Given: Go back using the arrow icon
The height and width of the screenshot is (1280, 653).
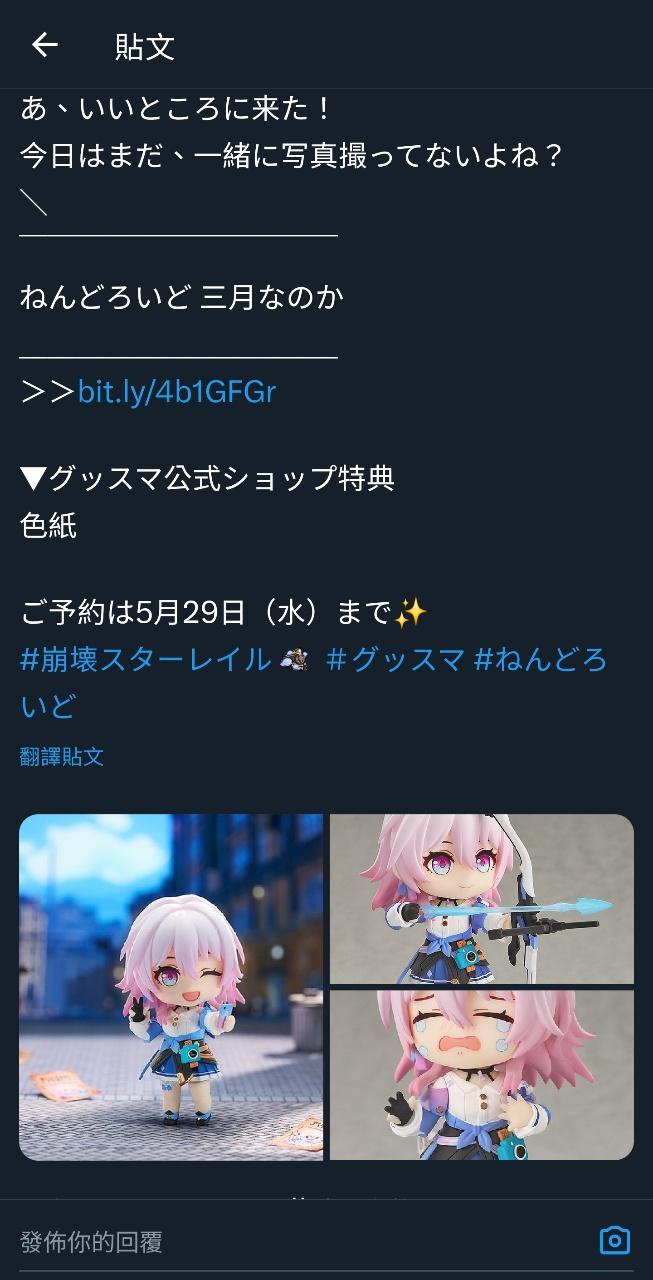Looking at the screenshot, I should [45, 45].
